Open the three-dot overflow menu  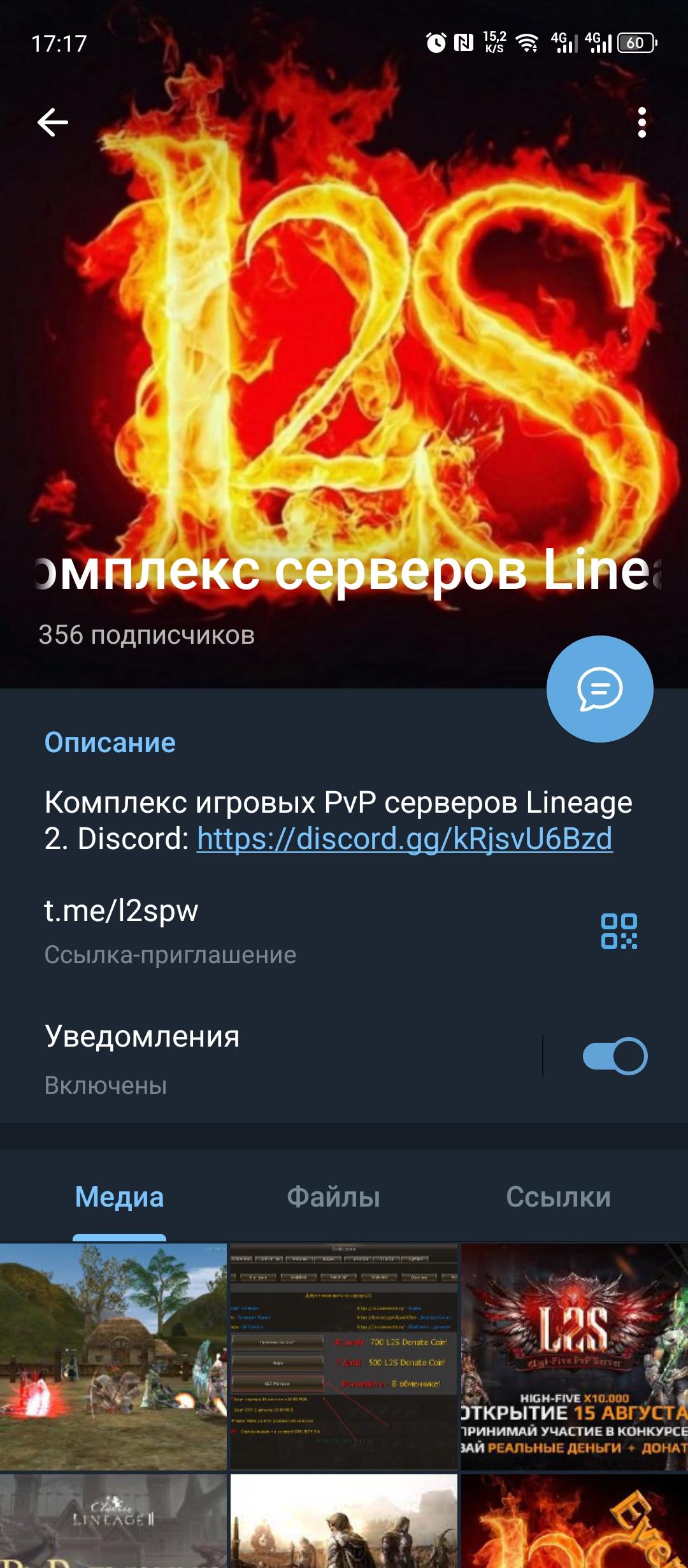coord(641,122)
